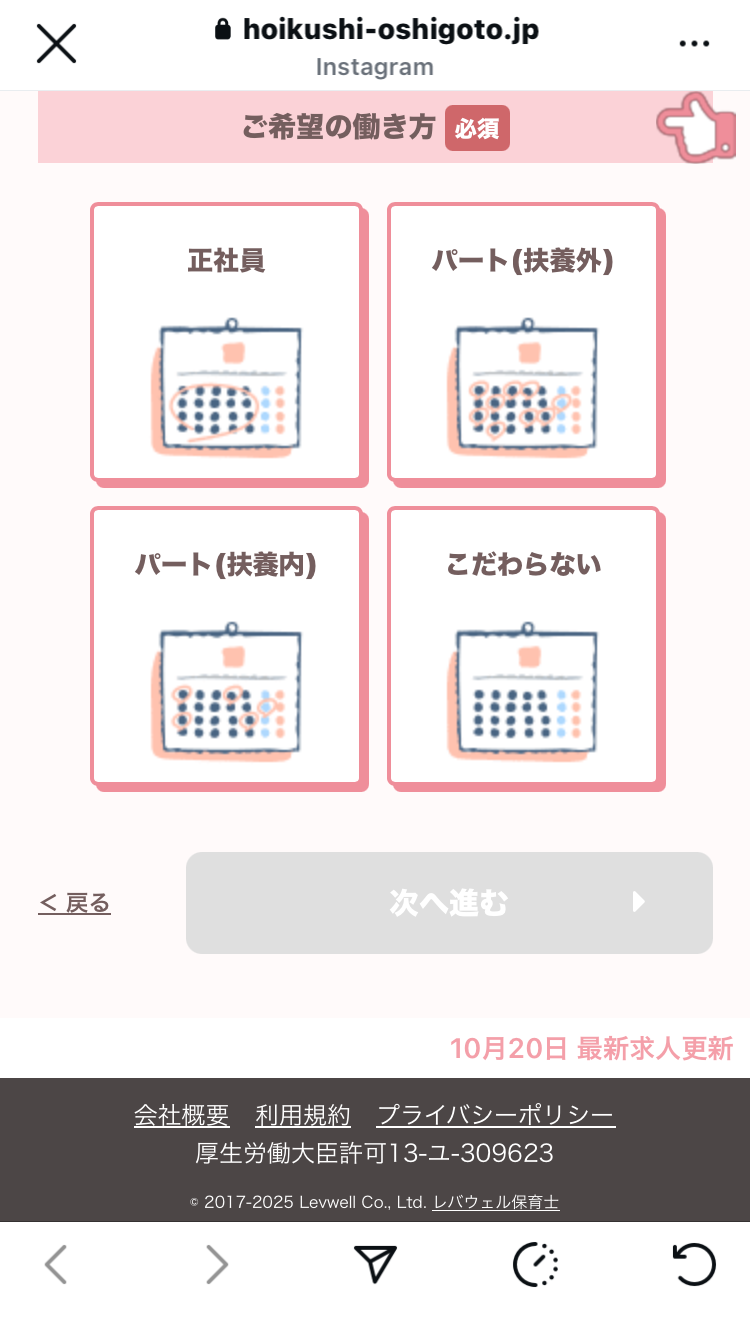Visit the レバウェル保育士 footer link
The width and height of the screenshot is (750, 1334).
(496, 1202)
